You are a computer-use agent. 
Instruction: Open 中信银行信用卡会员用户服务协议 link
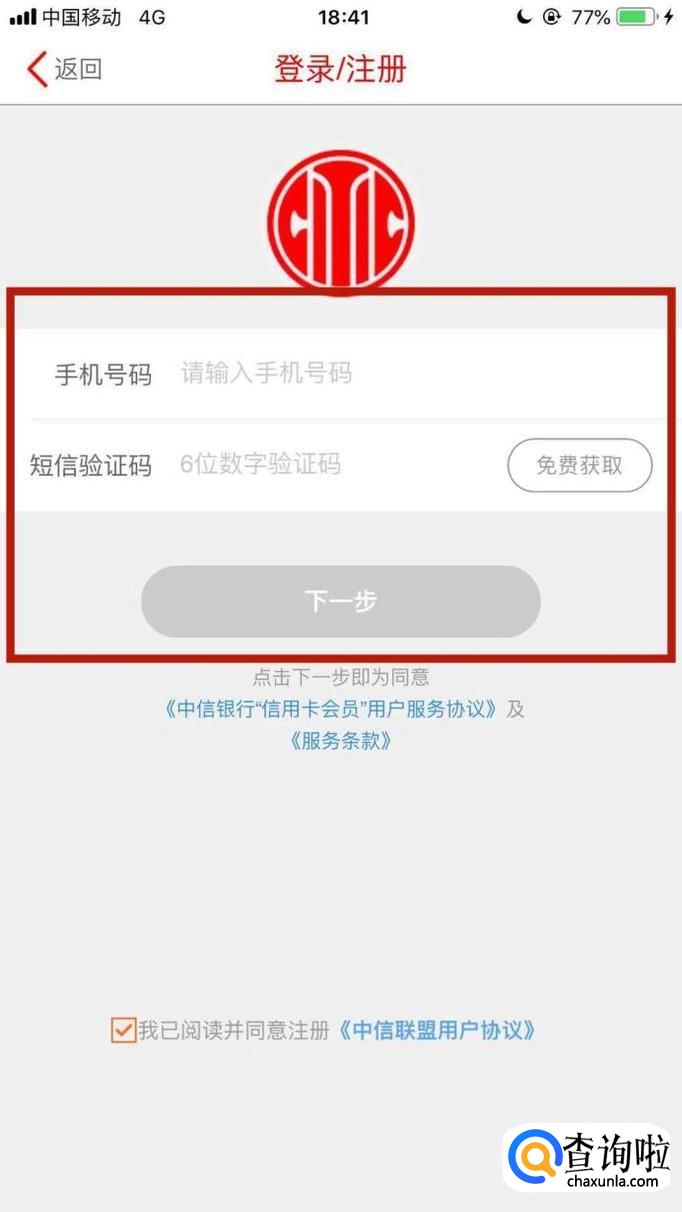click(x=330, y=709)
